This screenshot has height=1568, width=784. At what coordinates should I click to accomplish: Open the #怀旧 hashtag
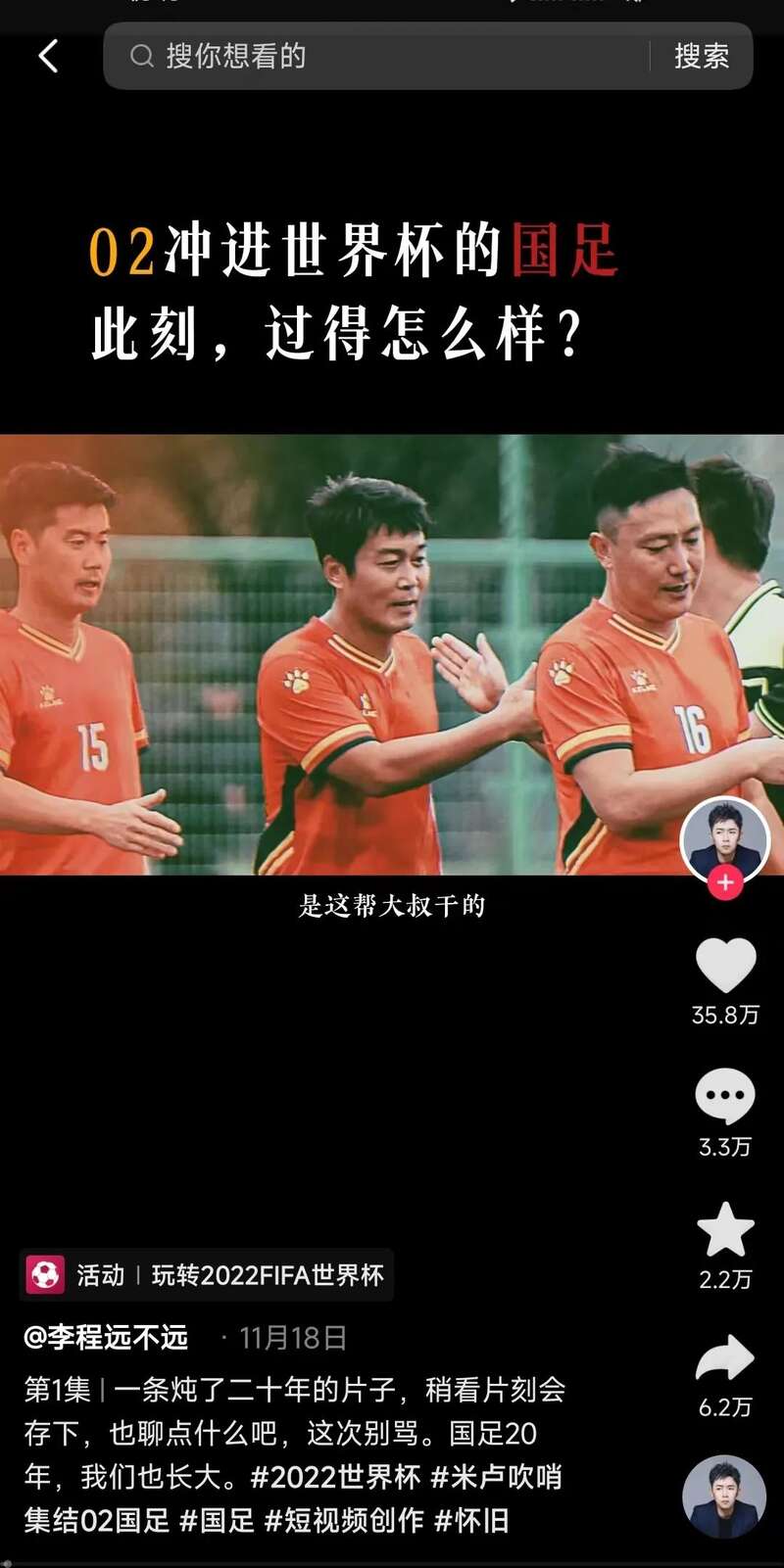471,1520
